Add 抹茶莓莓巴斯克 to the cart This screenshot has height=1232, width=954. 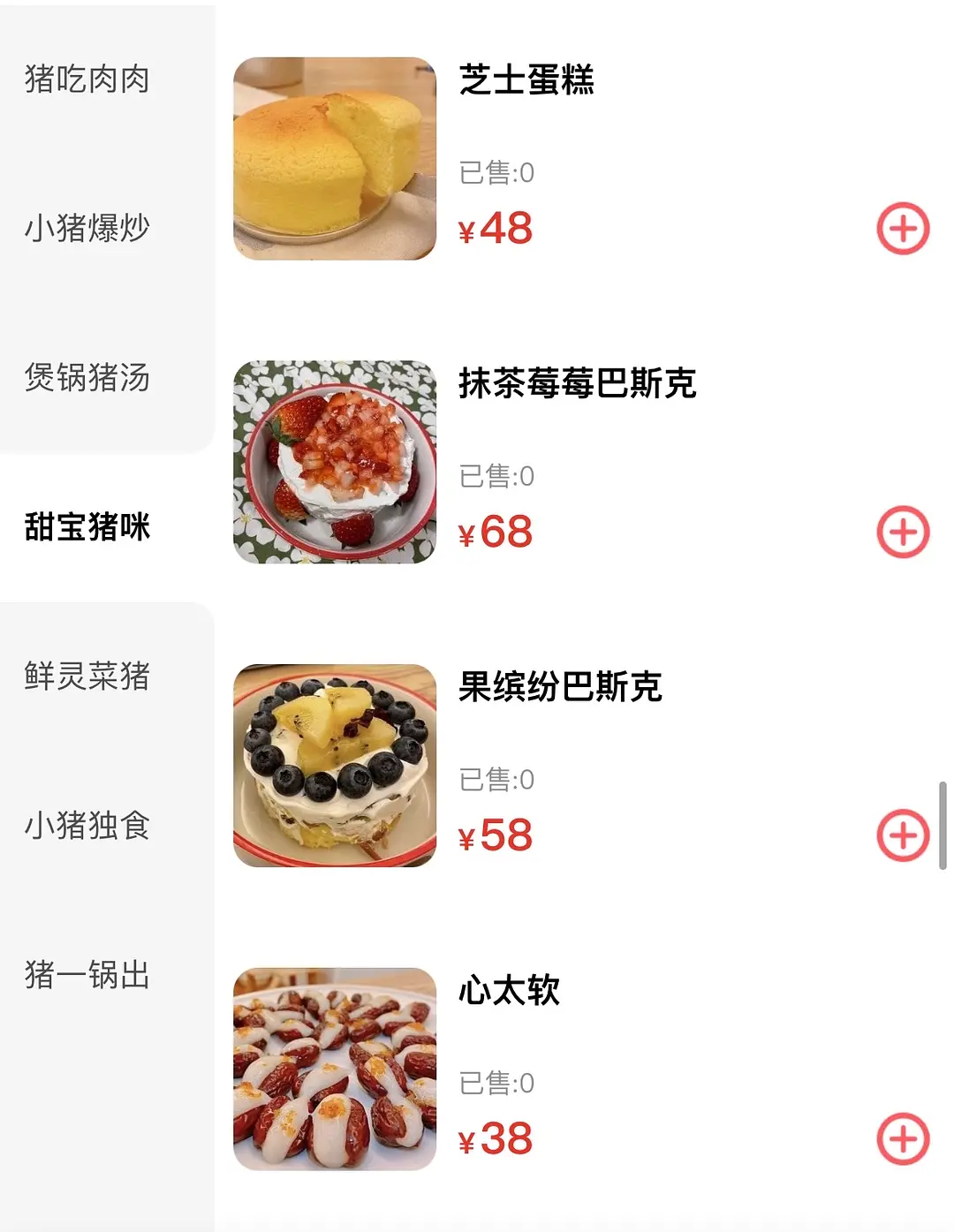pos(902,532)
